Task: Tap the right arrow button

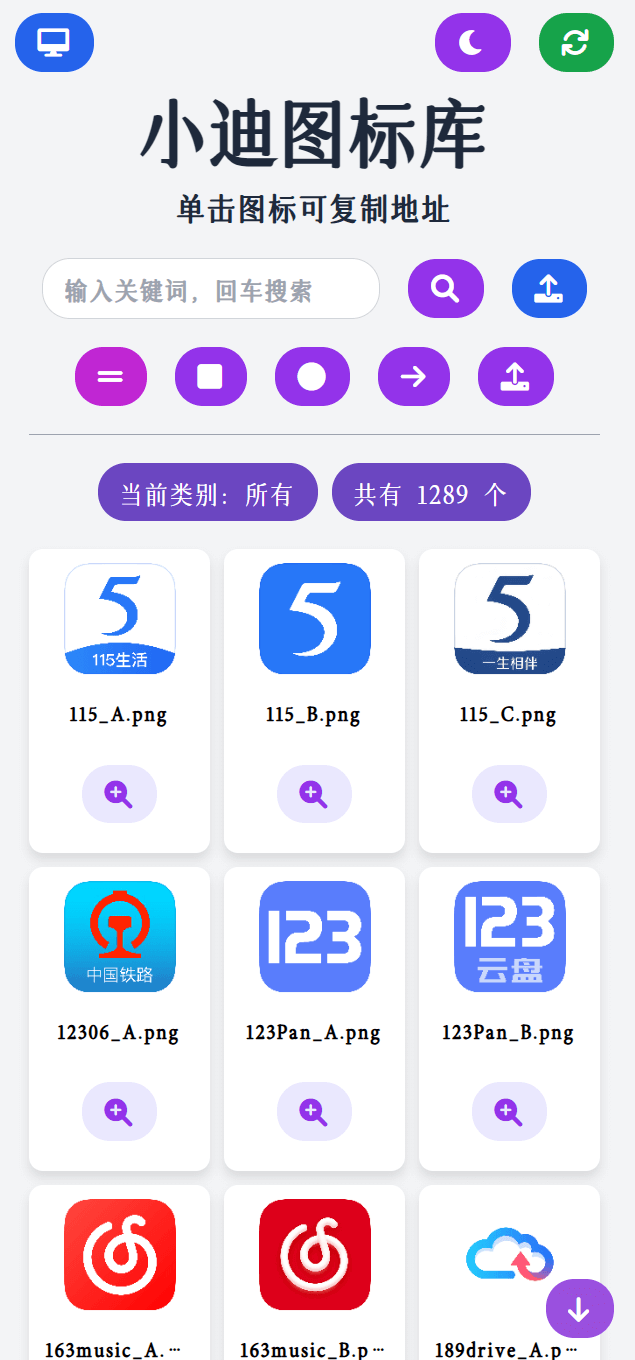Action: (x=413, y=377)
